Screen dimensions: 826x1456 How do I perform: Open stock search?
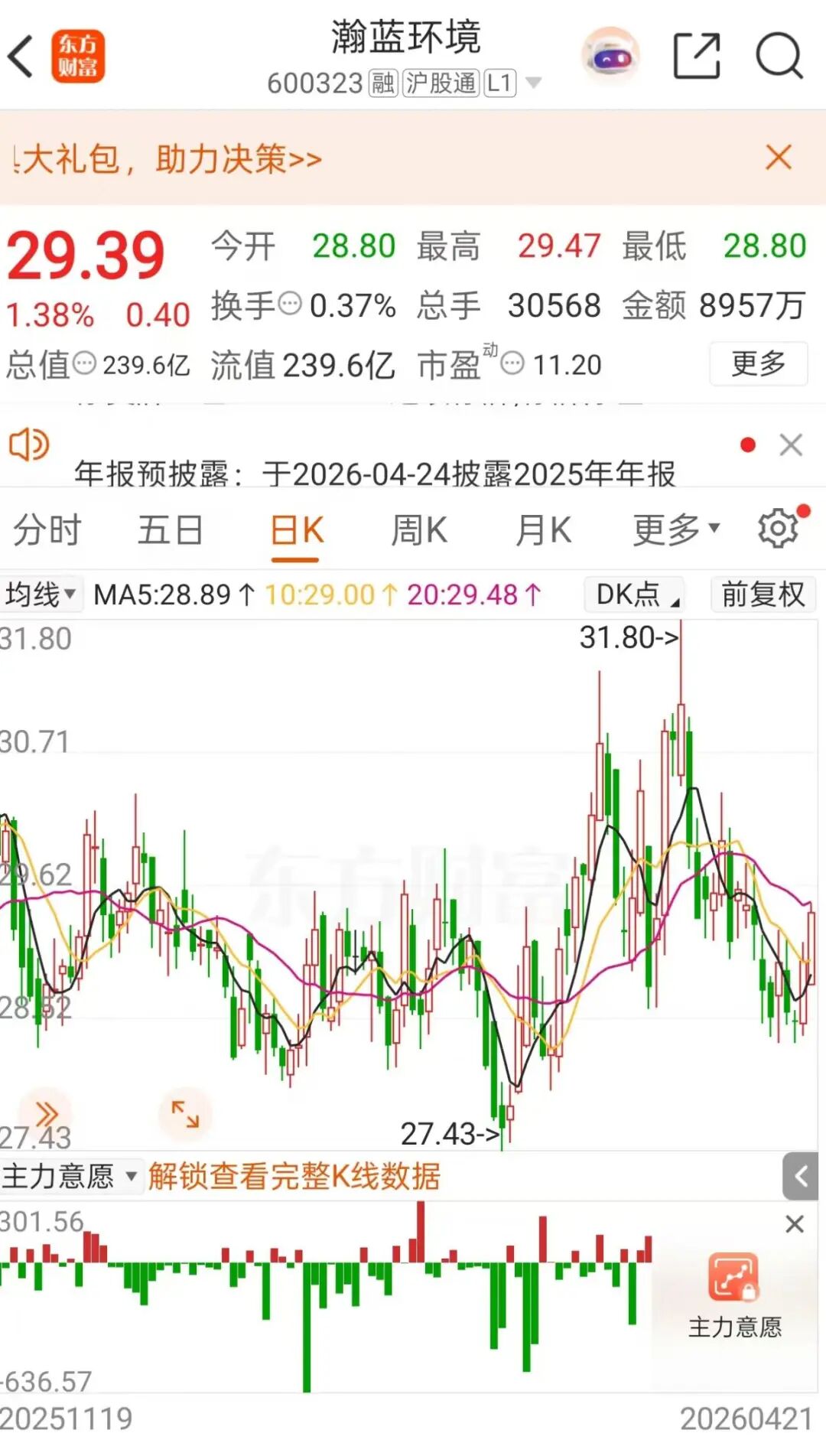[x=779, y=57]
